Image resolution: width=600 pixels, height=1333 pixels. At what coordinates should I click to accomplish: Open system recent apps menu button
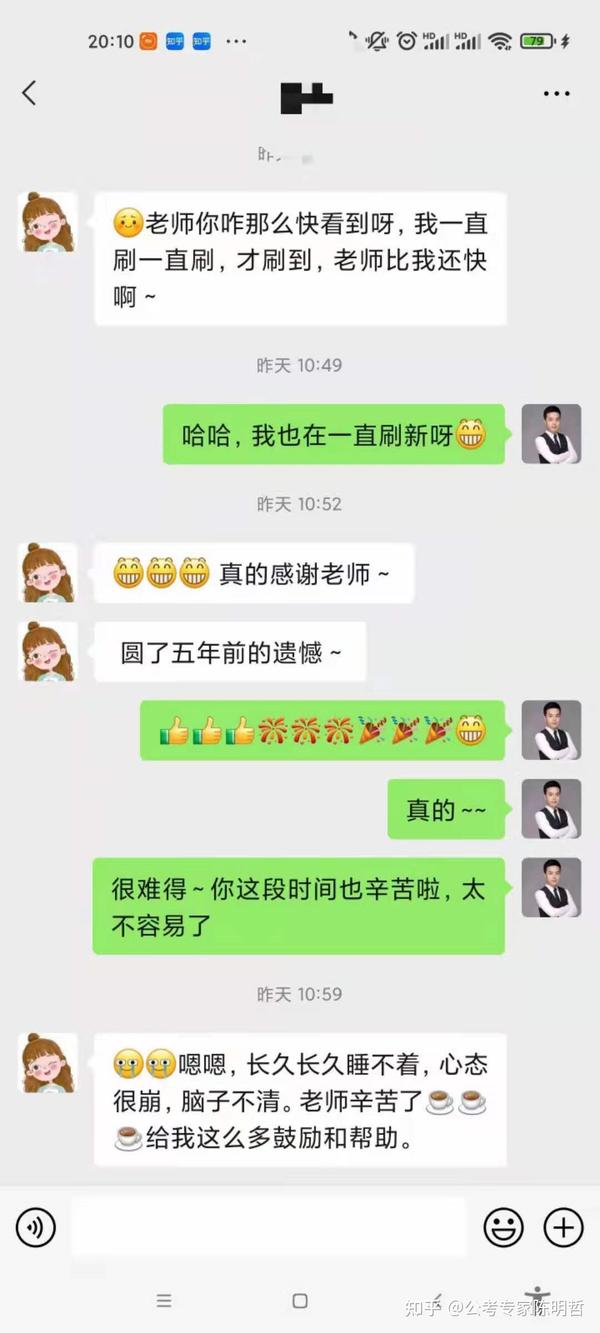click(164, 1301)
